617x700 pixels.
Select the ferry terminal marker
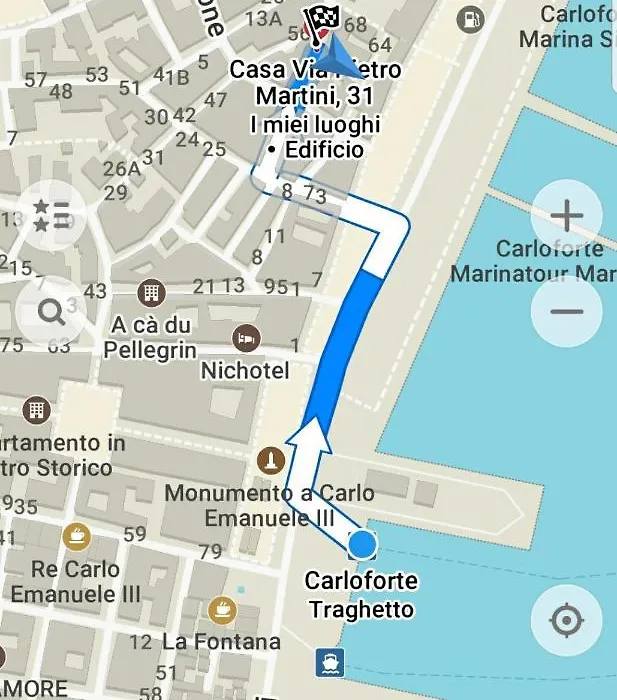point(330,661)
